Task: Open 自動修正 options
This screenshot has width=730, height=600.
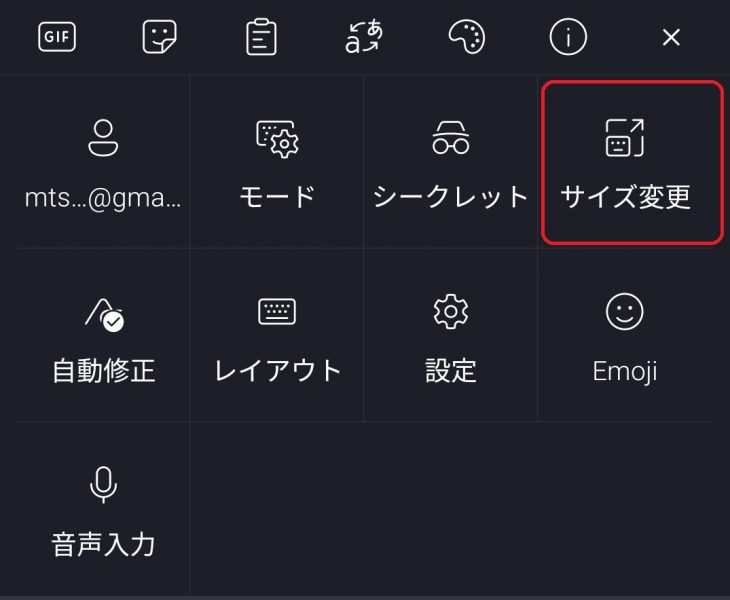Action: tap(103, 336)
